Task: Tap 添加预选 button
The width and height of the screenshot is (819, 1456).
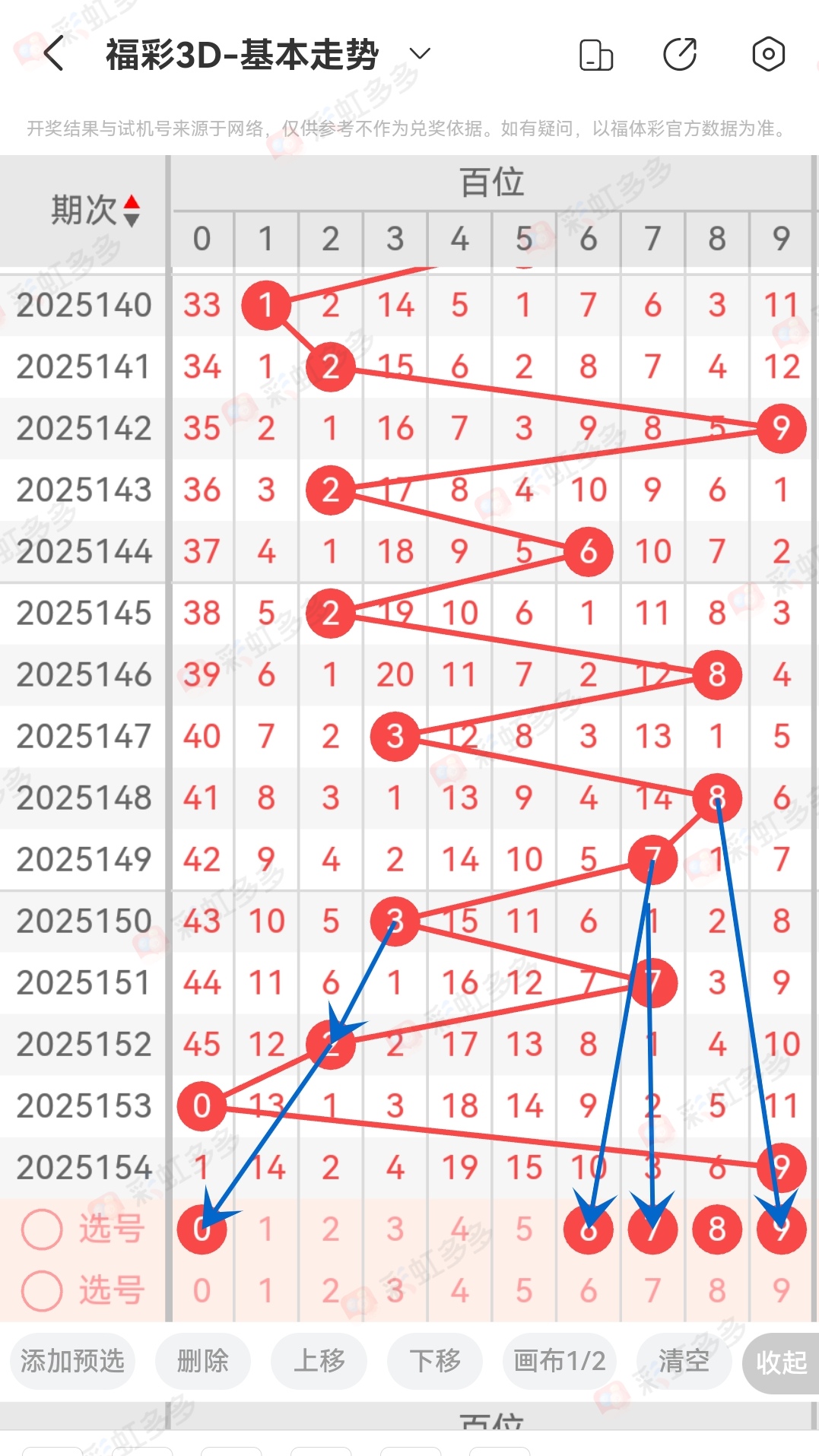Action: [72, 1361]
